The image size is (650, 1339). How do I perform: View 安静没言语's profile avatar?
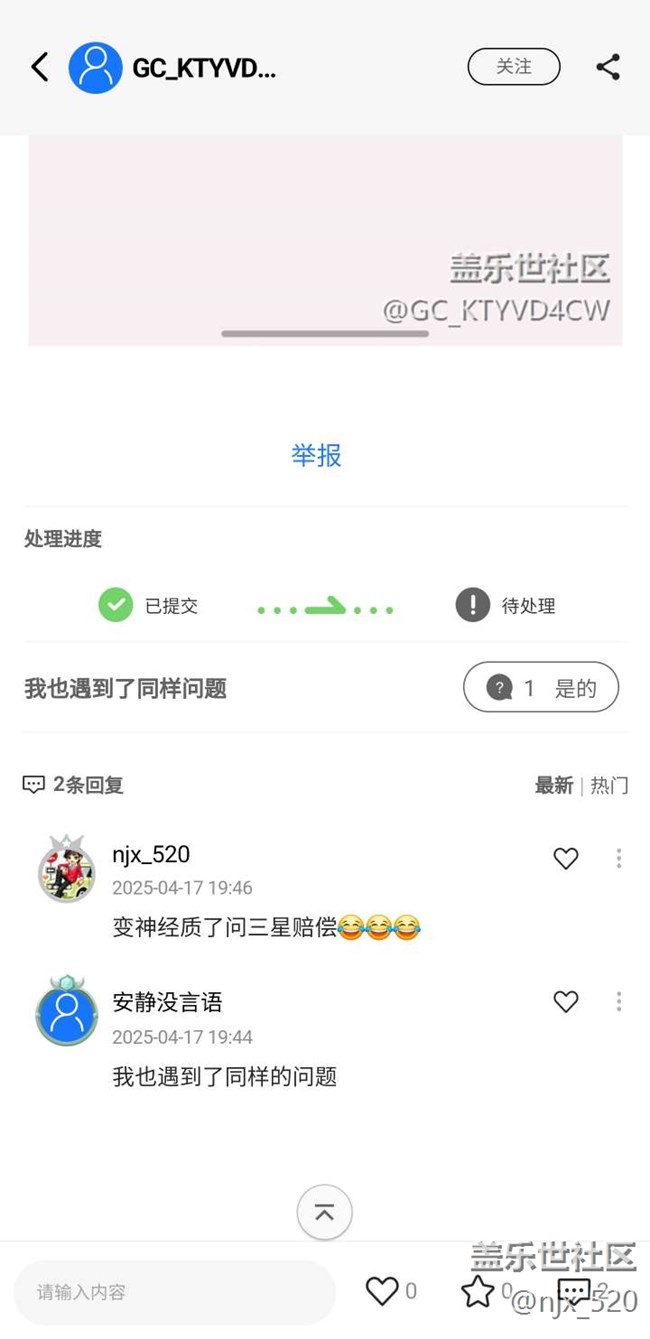coord(67,1012)
